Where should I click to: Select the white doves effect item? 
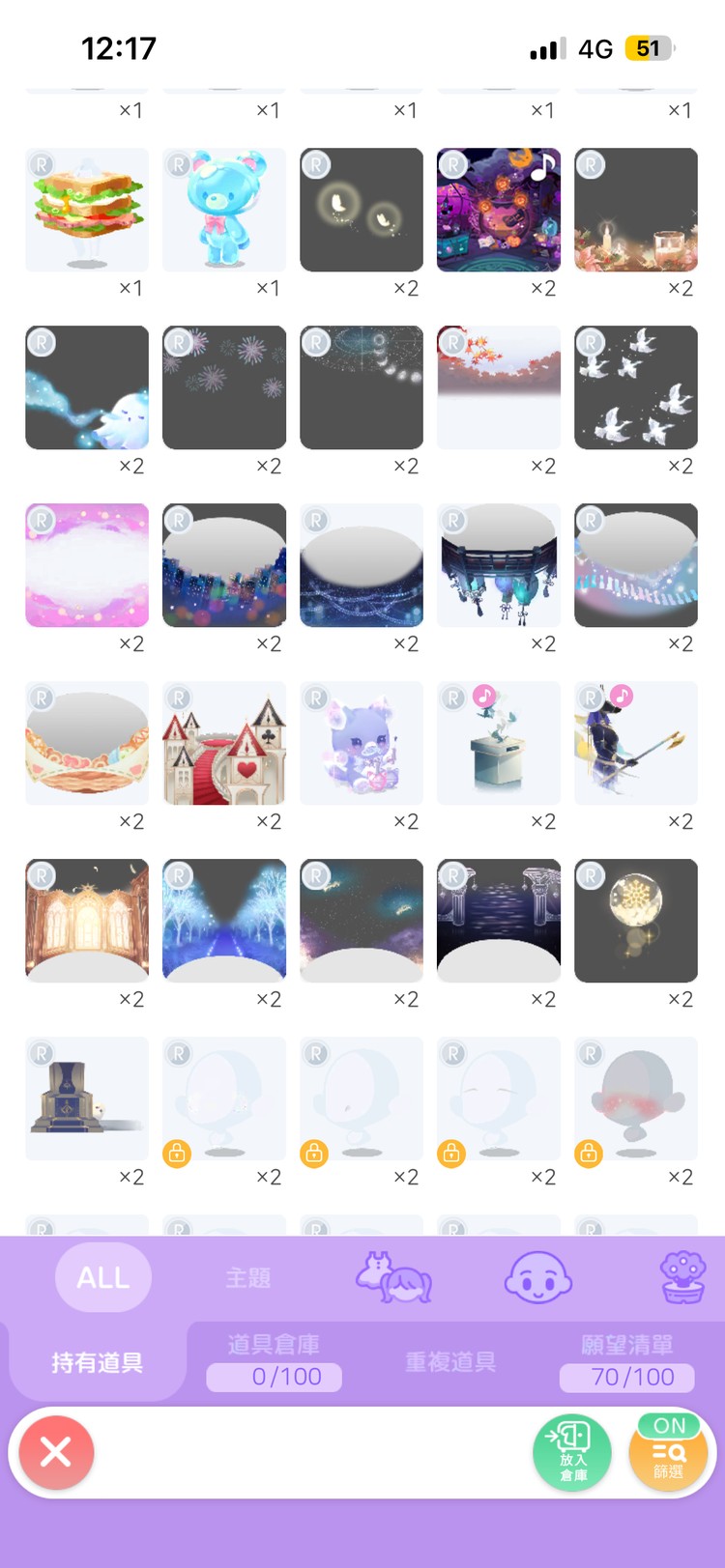click(636, 387)
